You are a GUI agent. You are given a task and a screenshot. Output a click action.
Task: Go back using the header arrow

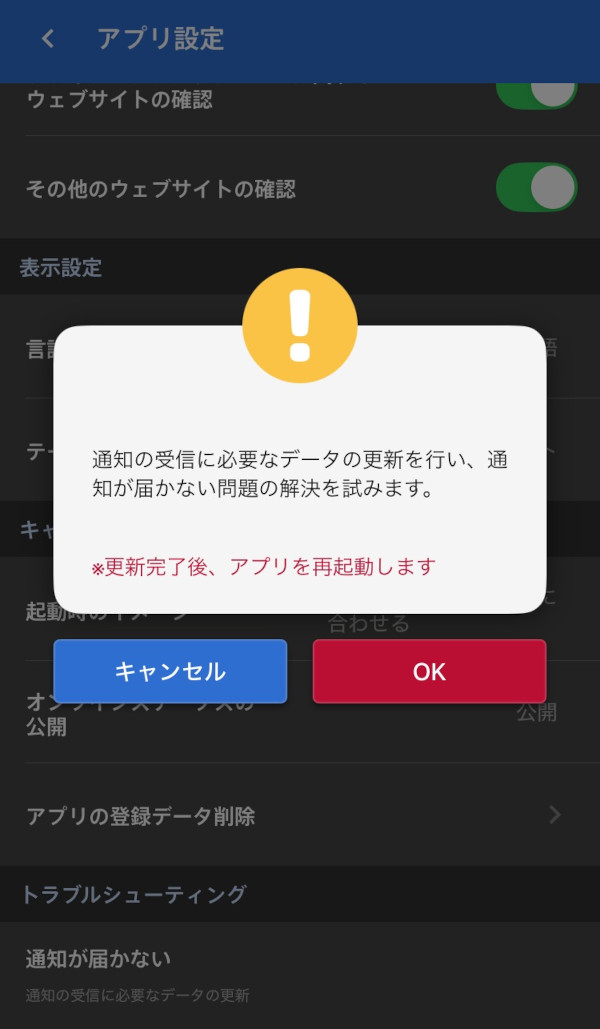click(47, 39)
